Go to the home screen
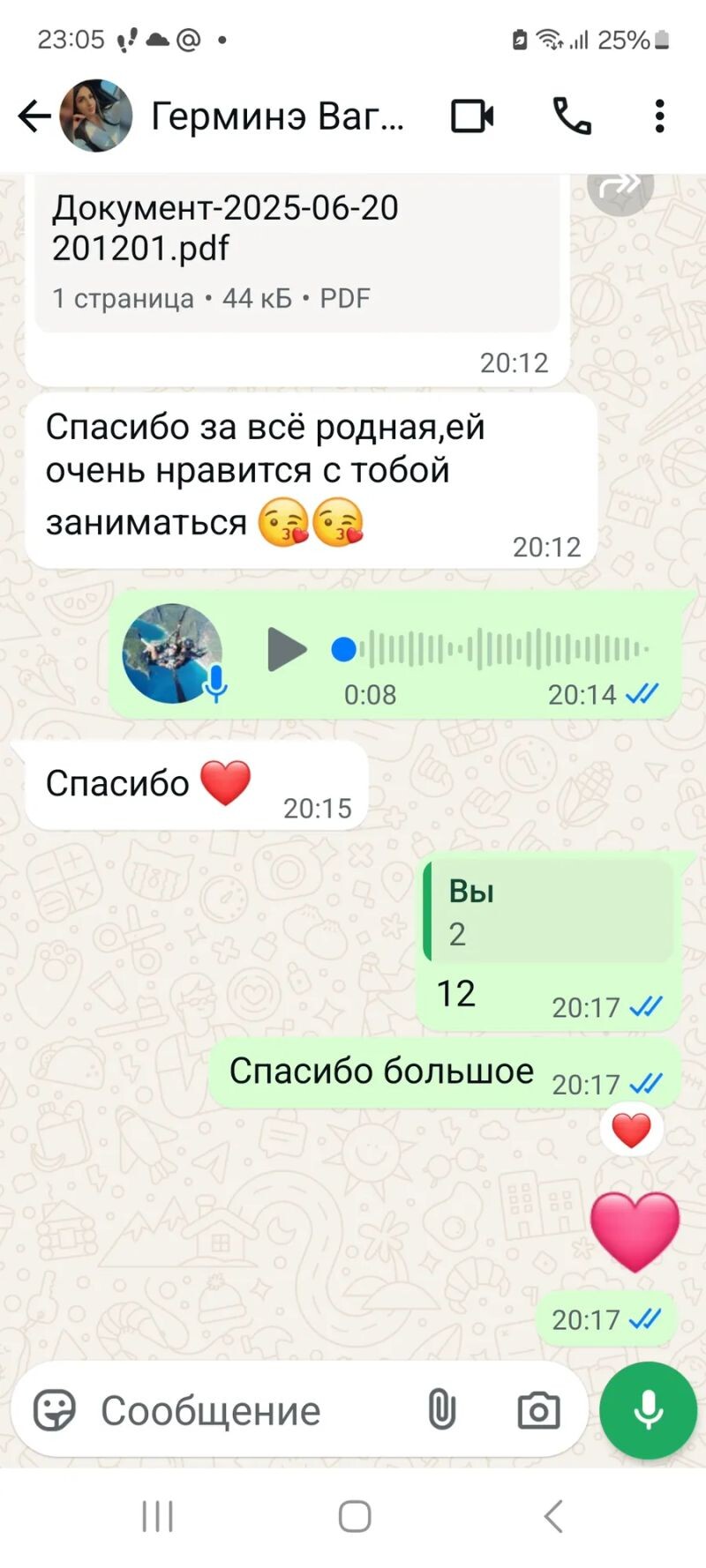 [x=354, y=1517]
